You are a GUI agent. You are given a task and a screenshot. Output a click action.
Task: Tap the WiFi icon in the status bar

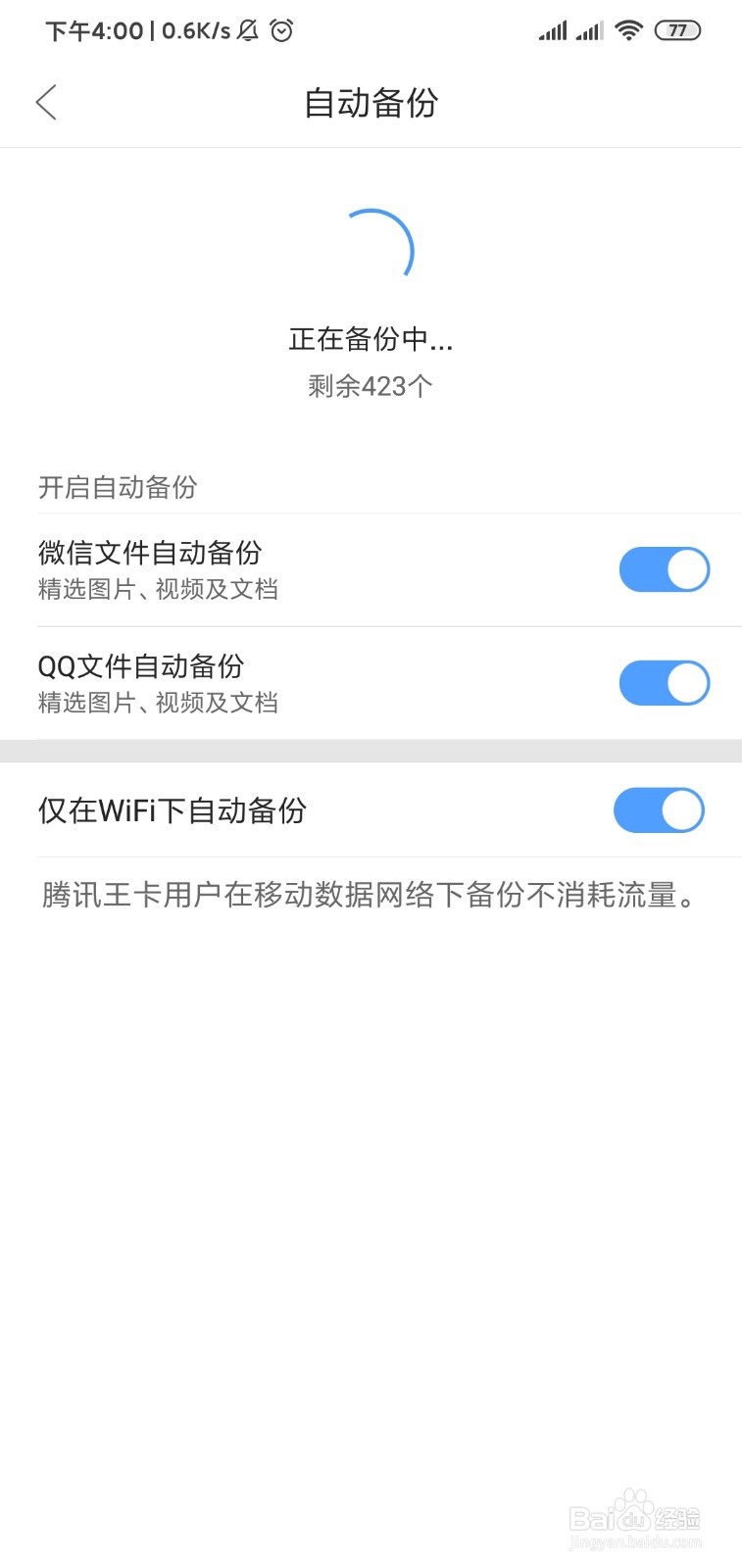click(x=630, y=30)
